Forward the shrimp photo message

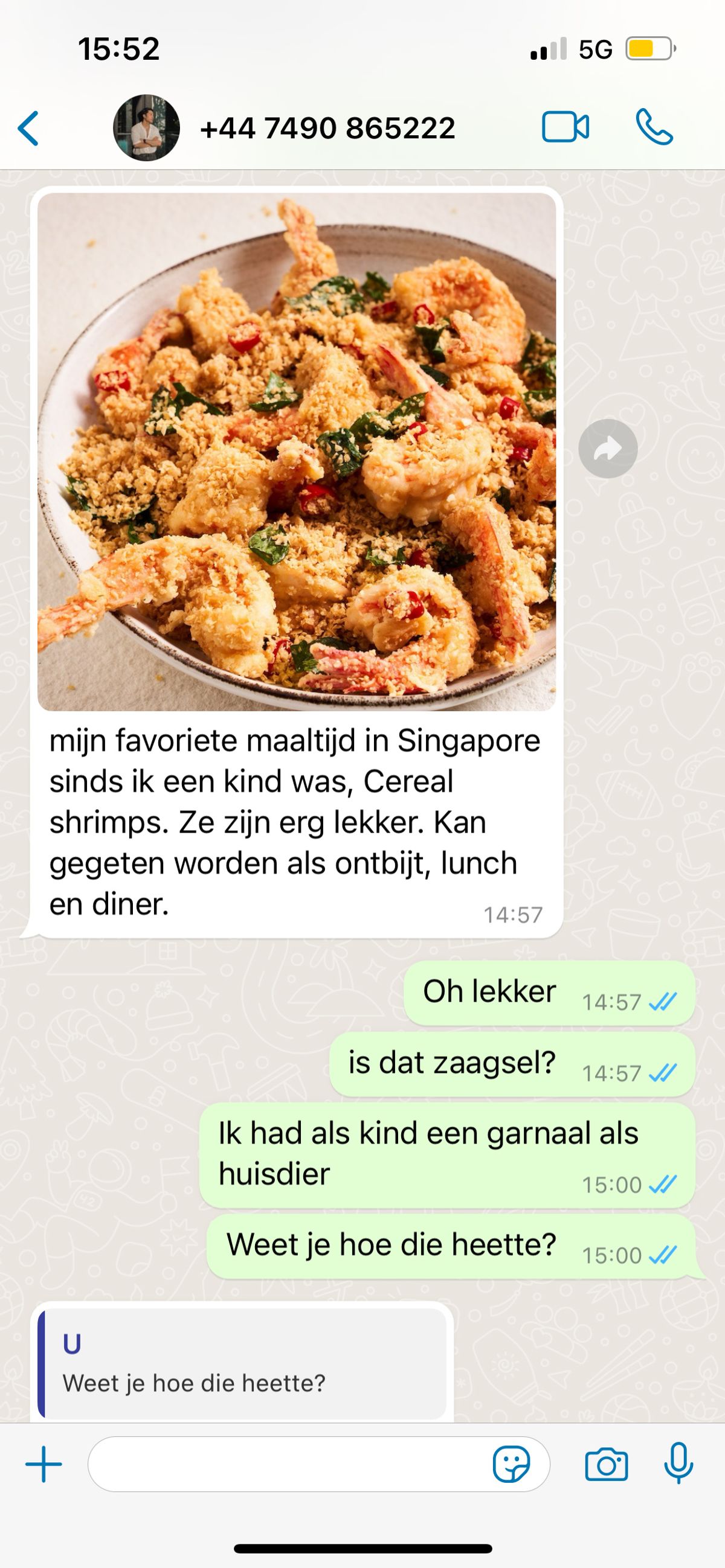(607, 449)
